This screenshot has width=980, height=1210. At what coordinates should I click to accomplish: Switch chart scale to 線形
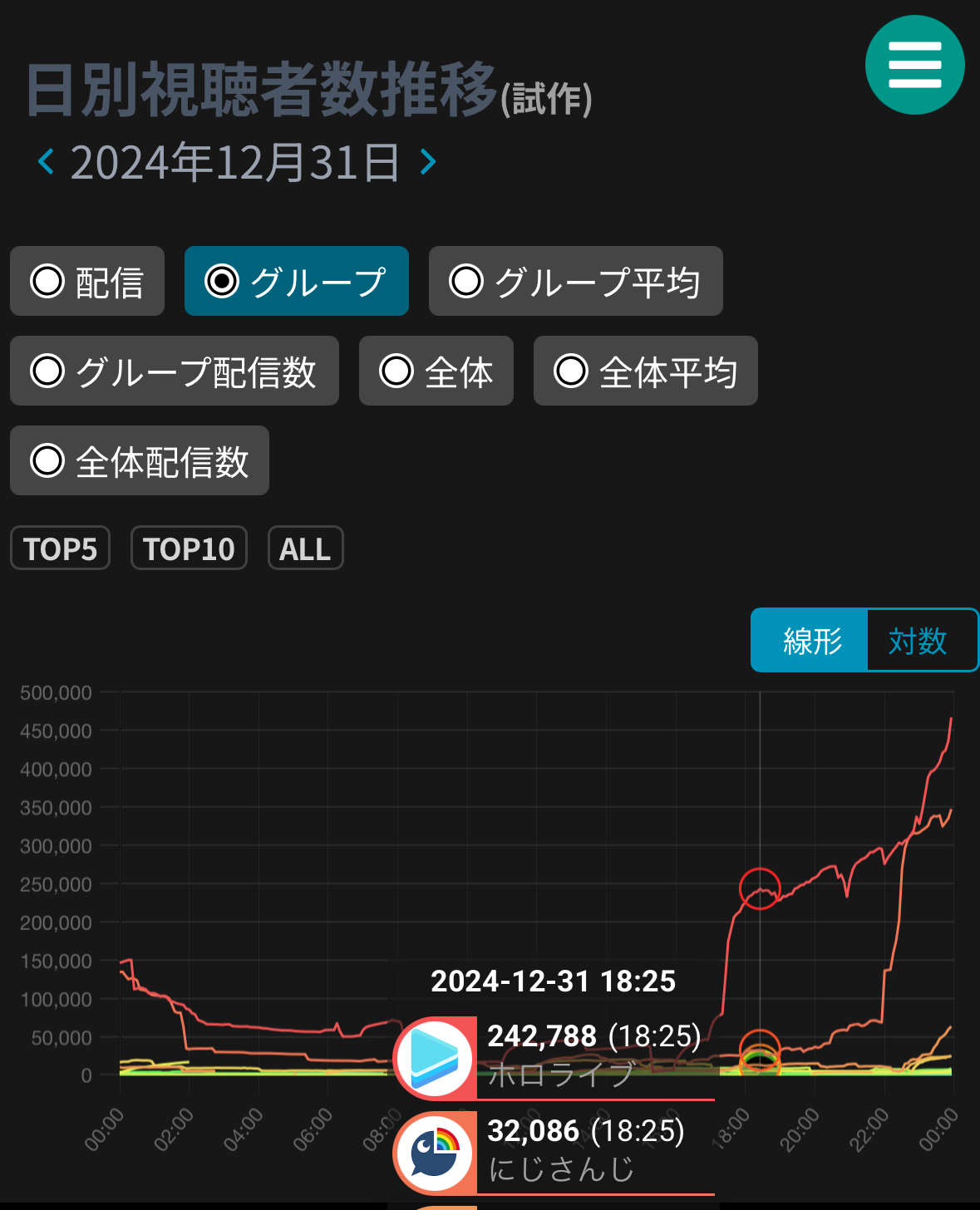pyautogui.click(x=811, y=641)
